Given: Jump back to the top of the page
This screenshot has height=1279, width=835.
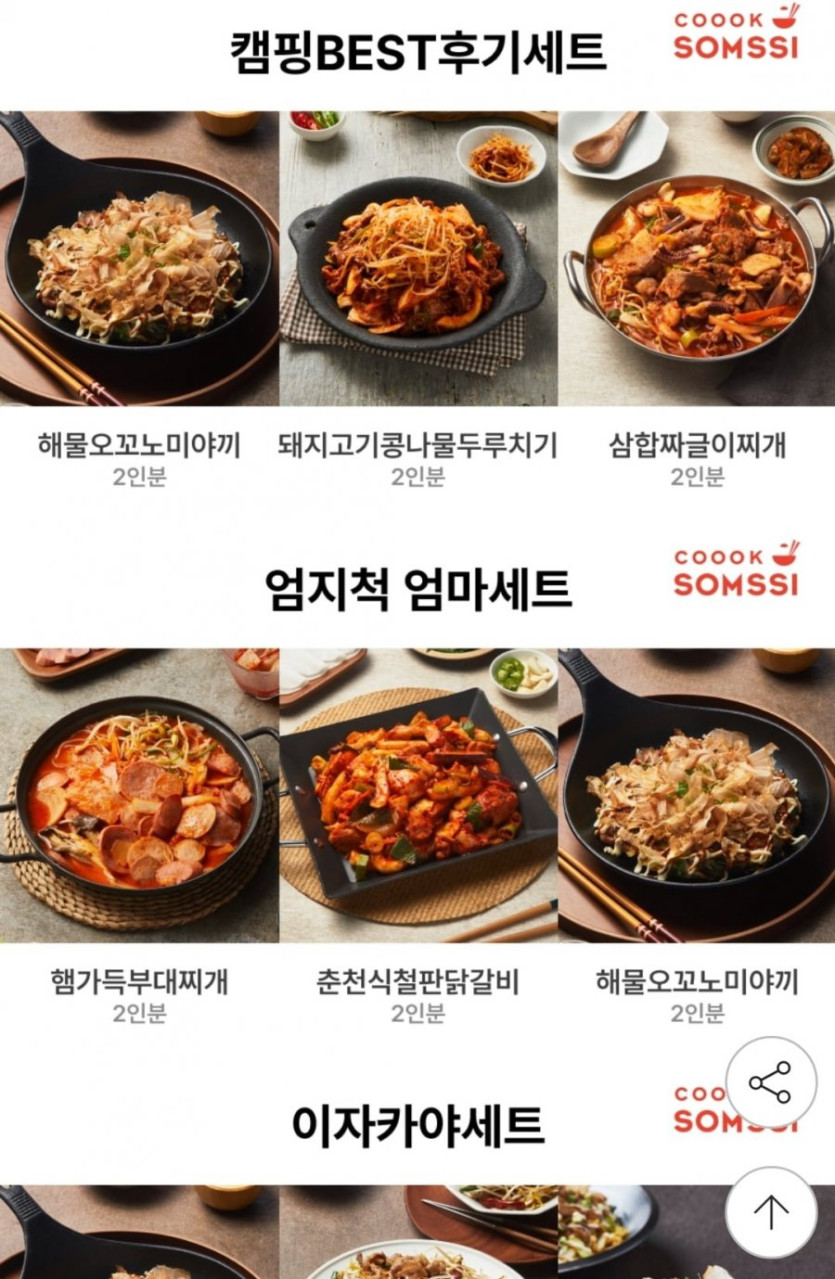Looking at the screenshot, I should point(770,1212).
